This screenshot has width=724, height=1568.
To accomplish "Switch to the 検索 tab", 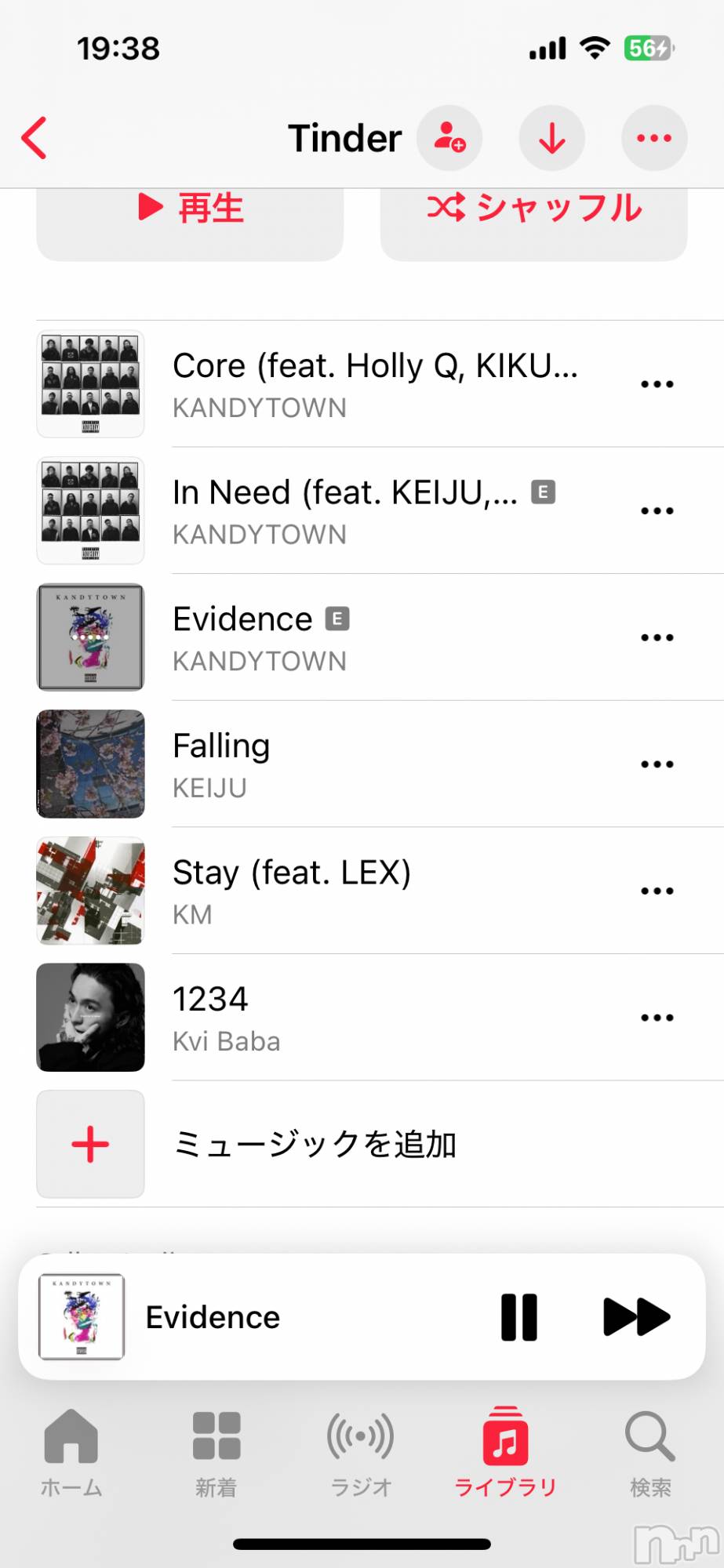I will point(649,1452).
